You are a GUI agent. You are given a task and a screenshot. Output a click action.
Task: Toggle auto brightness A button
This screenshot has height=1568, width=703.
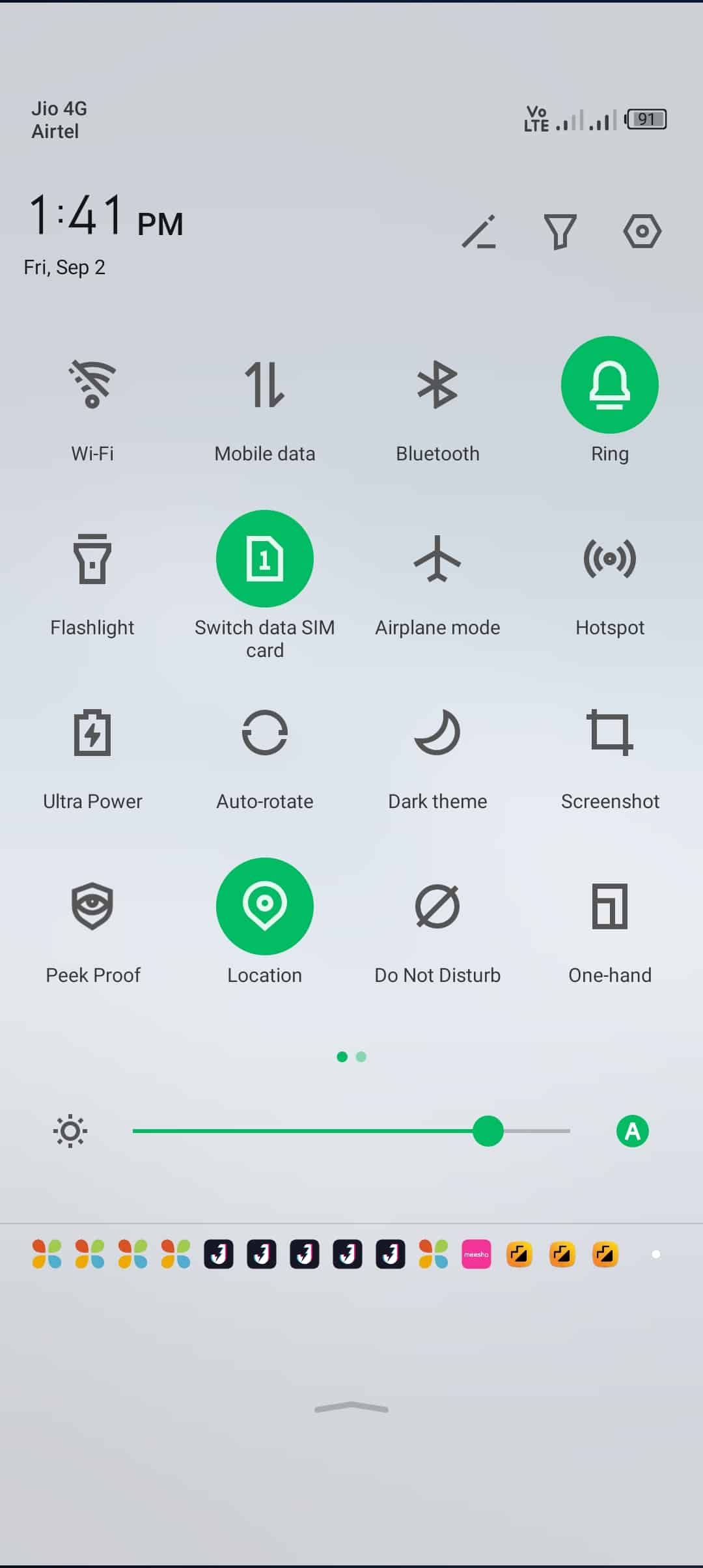coord(632,1131)
